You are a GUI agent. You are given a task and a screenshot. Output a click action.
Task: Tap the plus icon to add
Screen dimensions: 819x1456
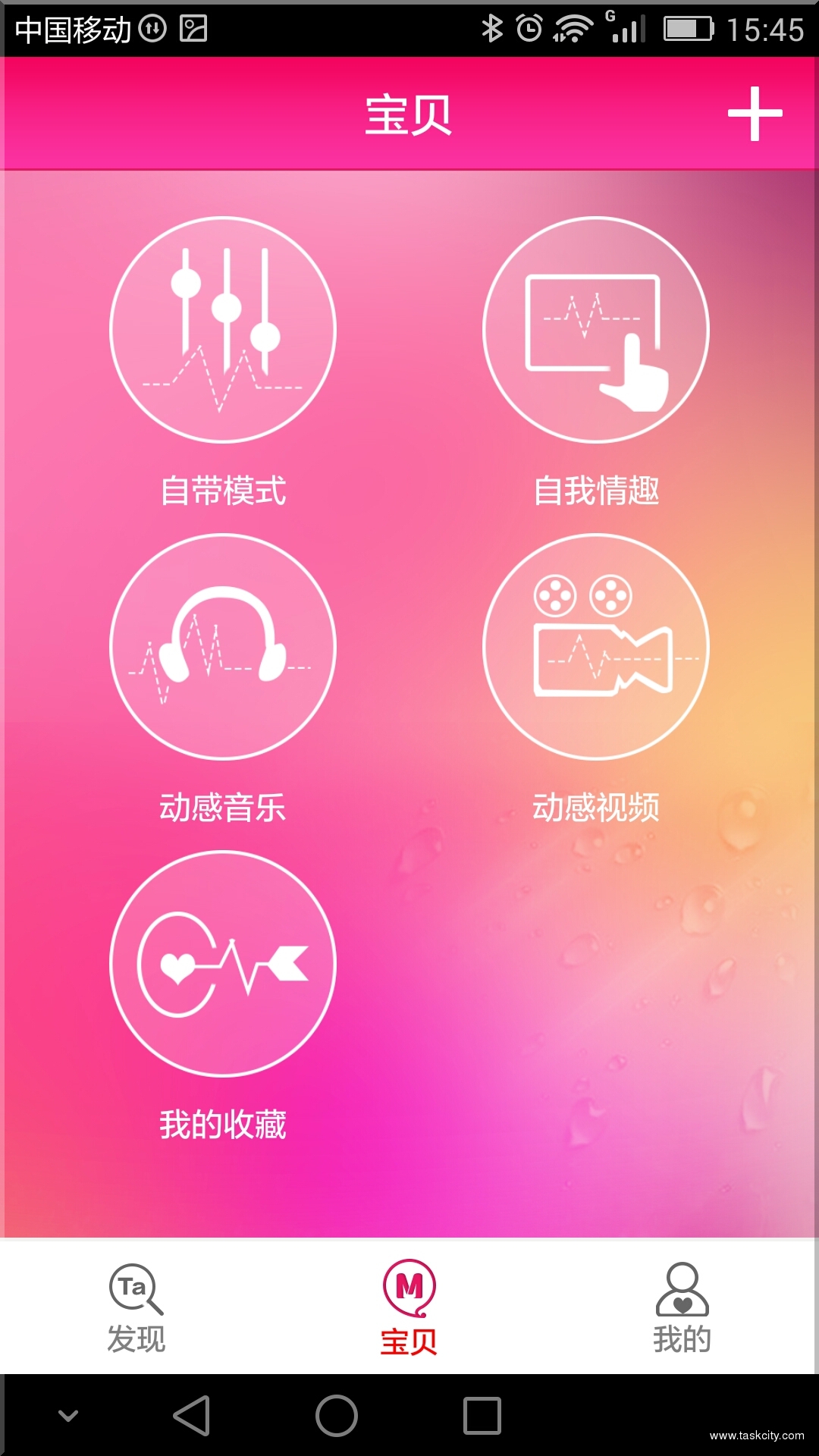tap(755, 114)
